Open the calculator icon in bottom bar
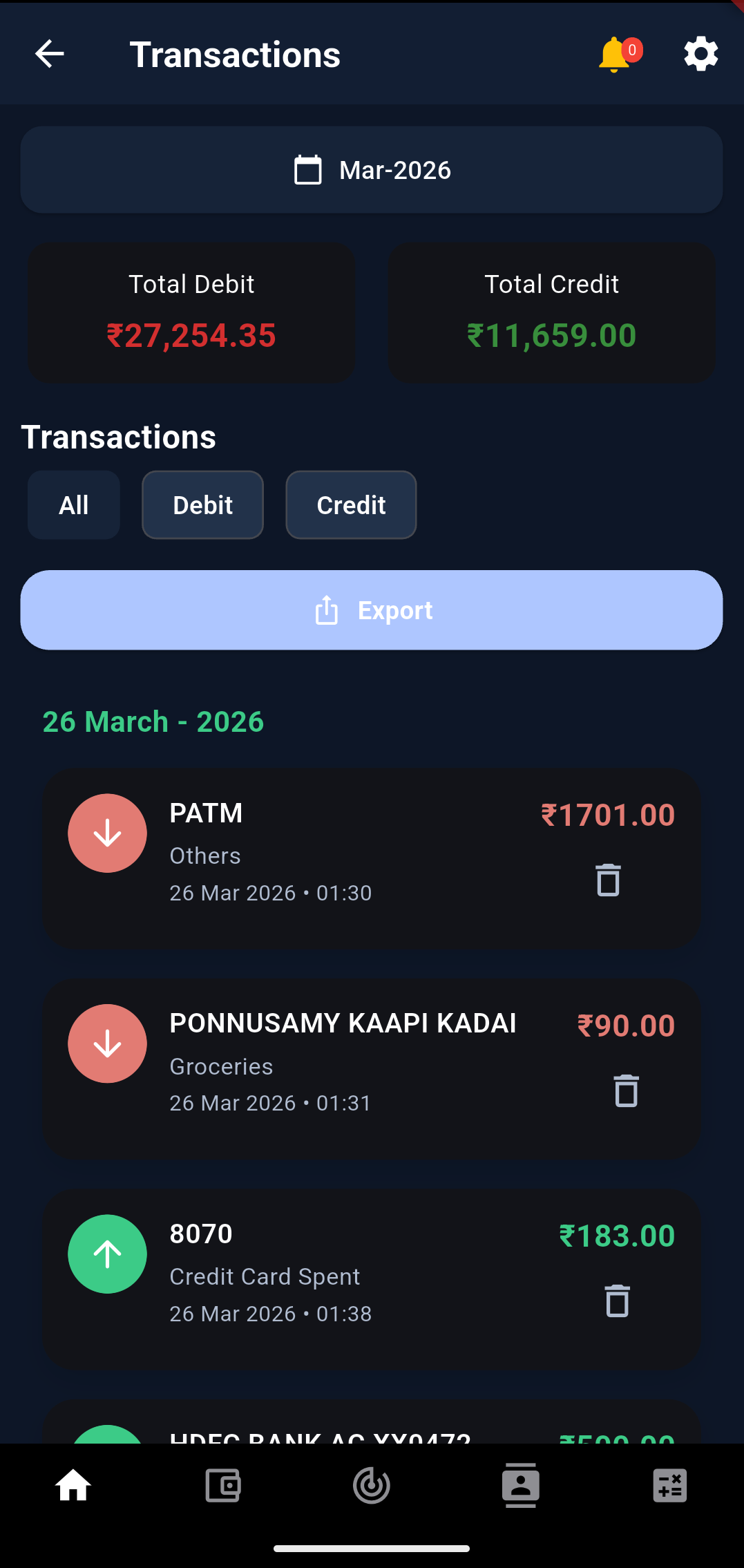744x1568 pixels. [x=669, y=1486]
